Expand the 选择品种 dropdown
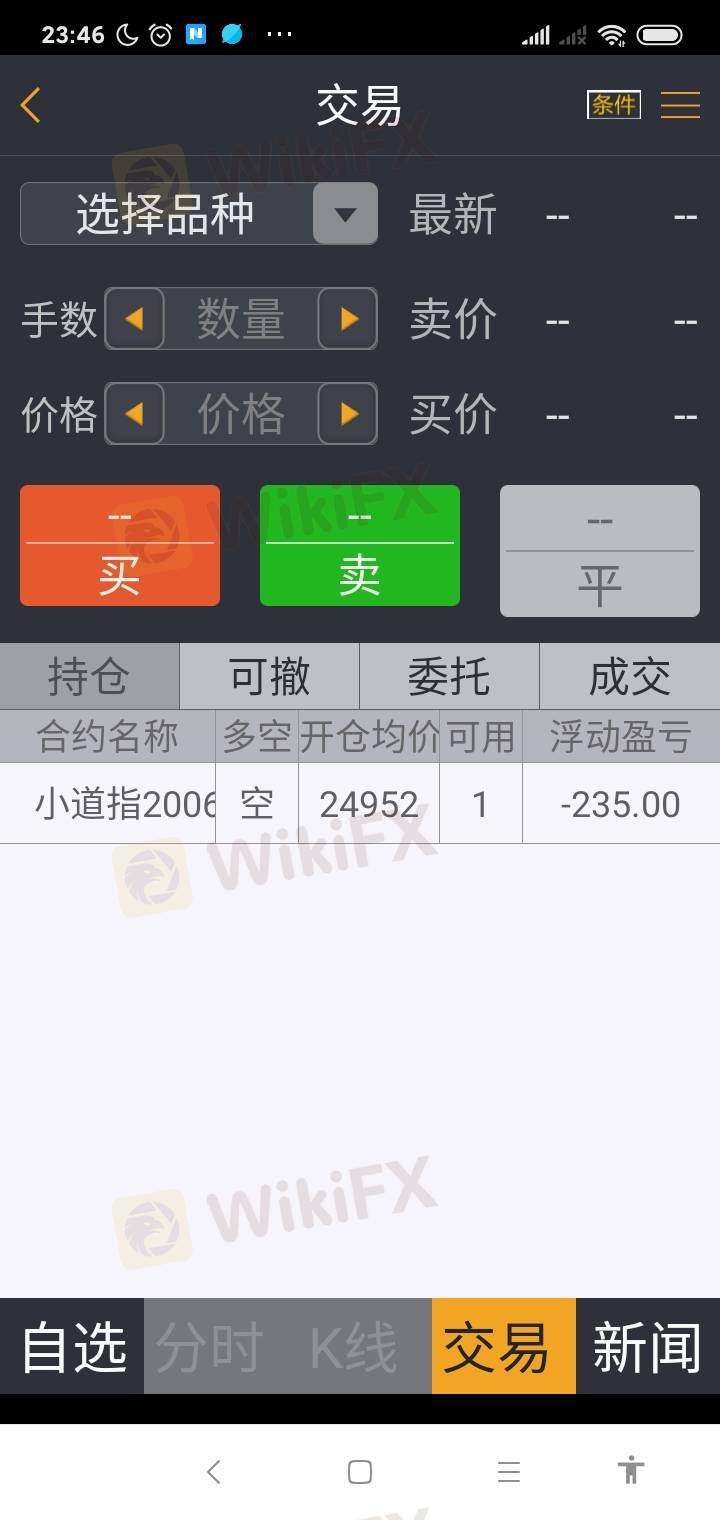 click(x=345, y=214)
